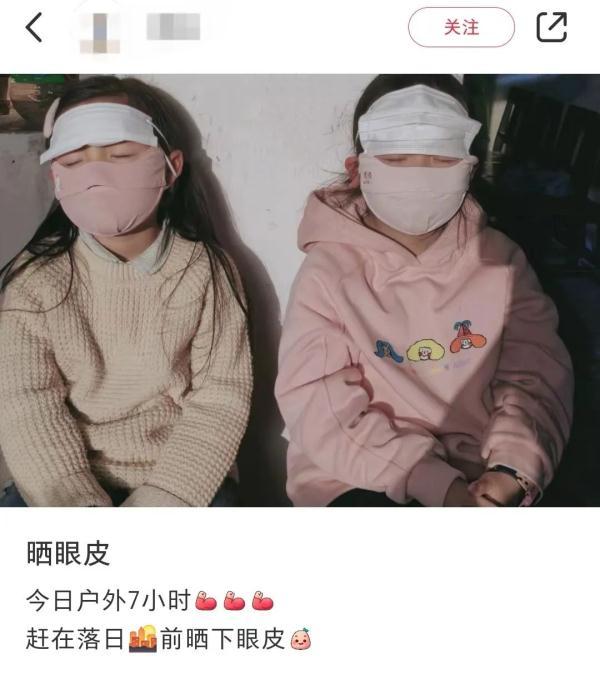Open the post photo in full view

click(300, 290)
